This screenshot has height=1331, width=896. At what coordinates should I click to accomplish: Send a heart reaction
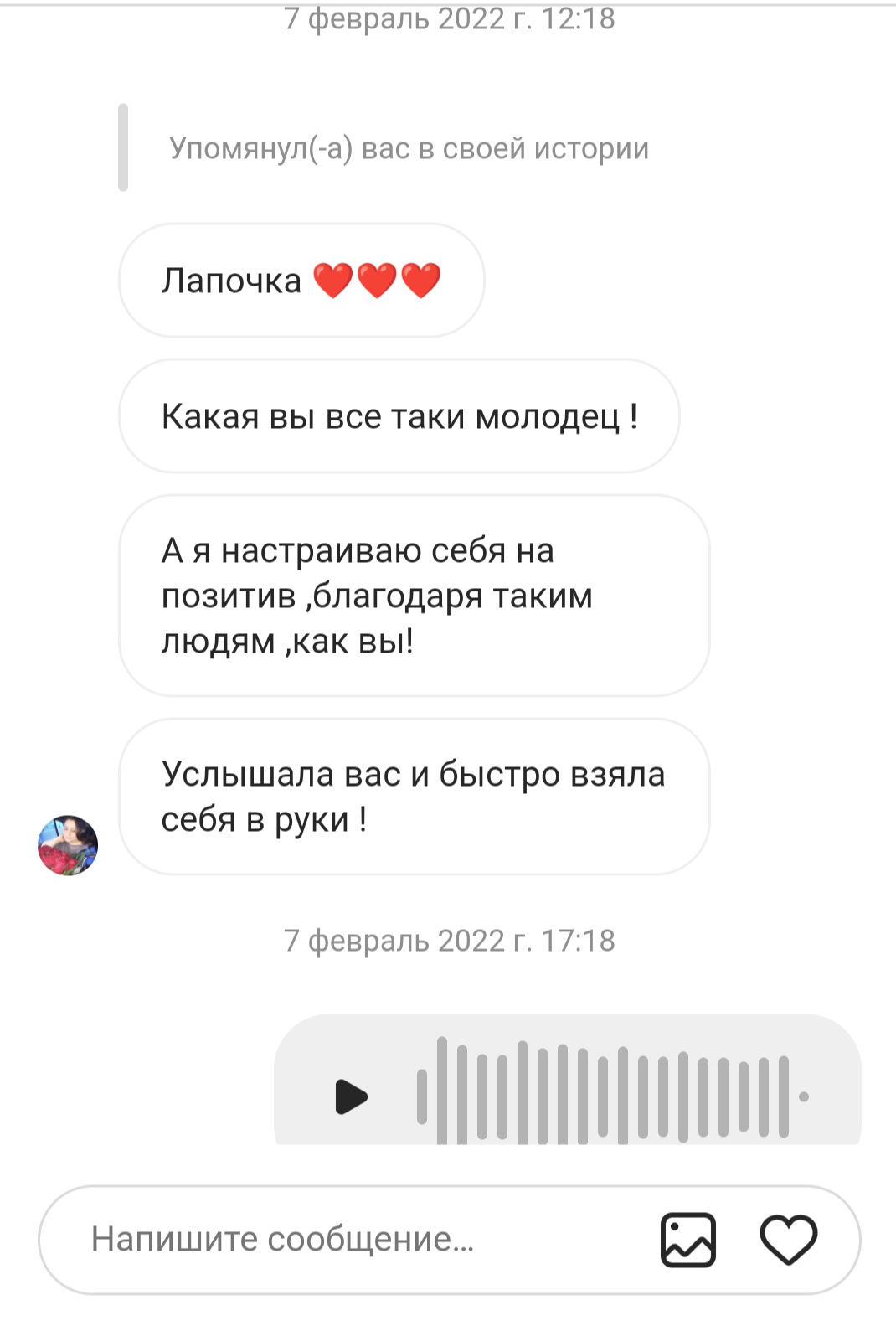click(788, 1239)
